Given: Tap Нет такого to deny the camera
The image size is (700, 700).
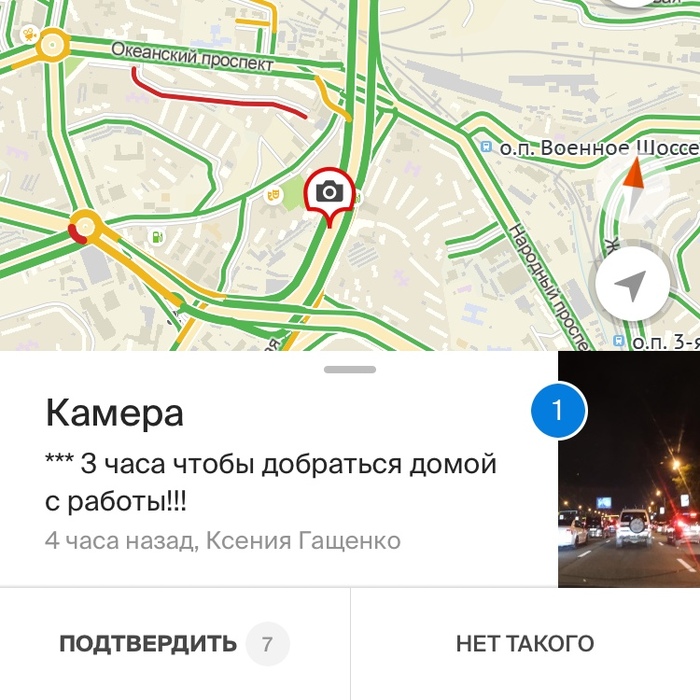Looking at the screenshot, I should [525, 643].
